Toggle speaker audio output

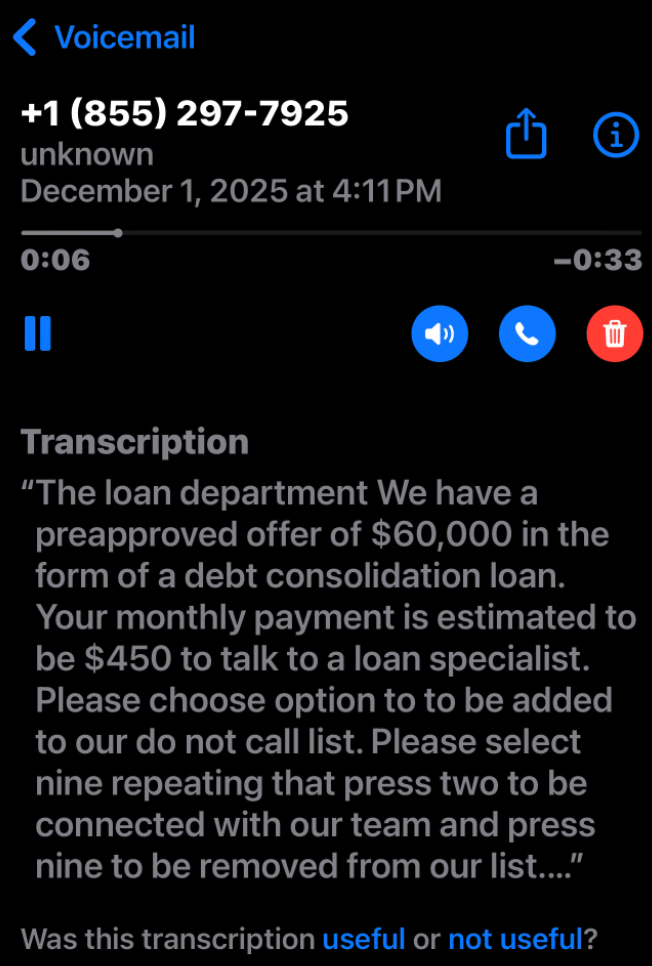click(x=439, y=333)
